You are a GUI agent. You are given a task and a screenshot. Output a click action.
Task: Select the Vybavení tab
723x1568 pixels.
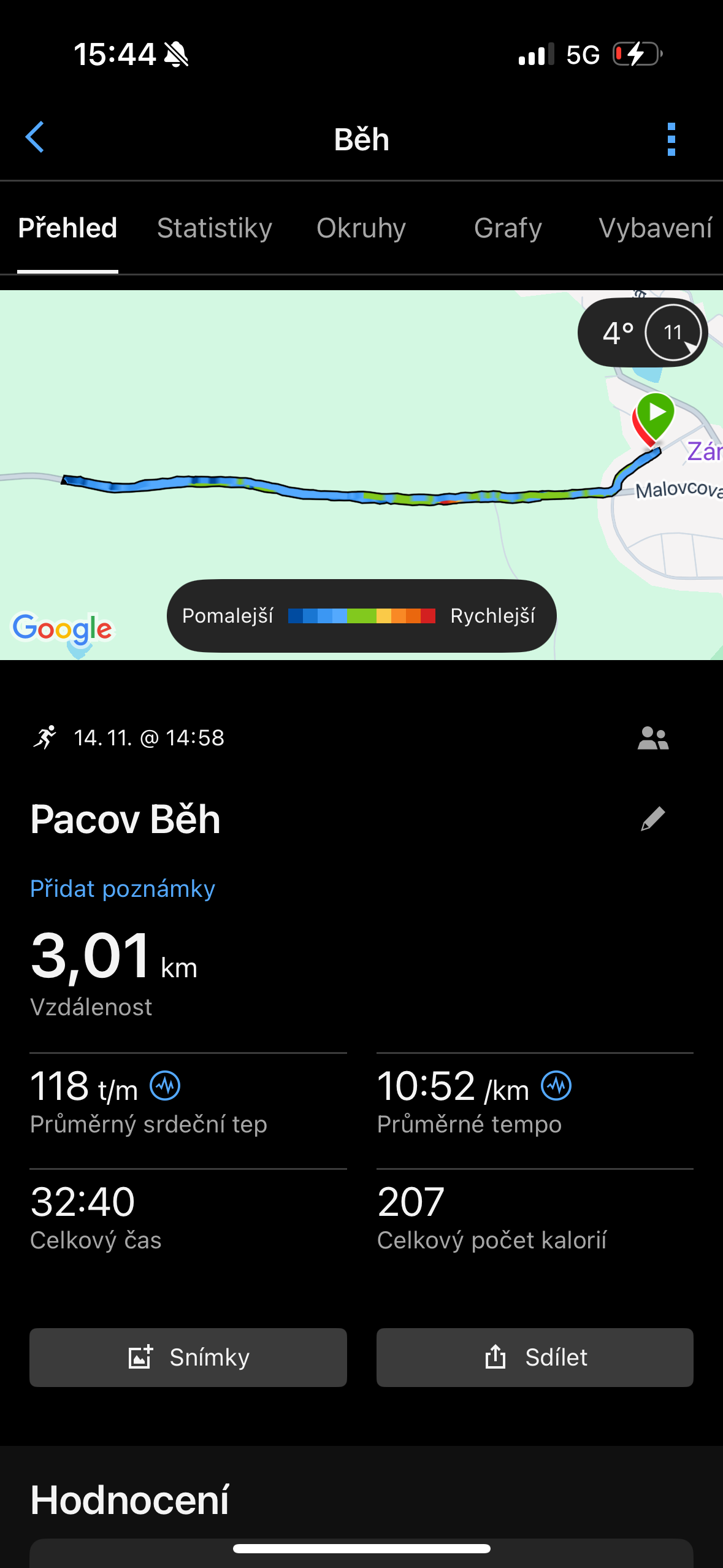[x=655, y=228]
